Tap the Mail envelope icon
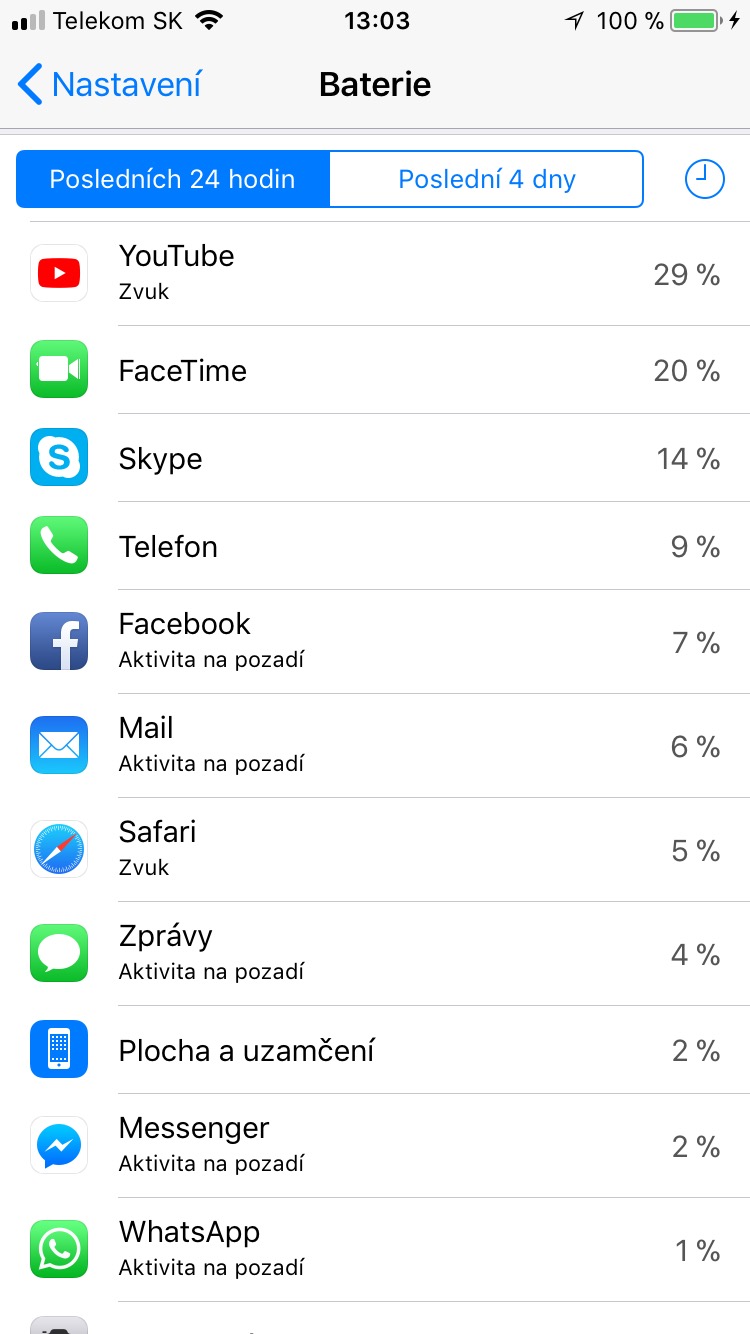750x1334 pixels. tap(58, 745)
